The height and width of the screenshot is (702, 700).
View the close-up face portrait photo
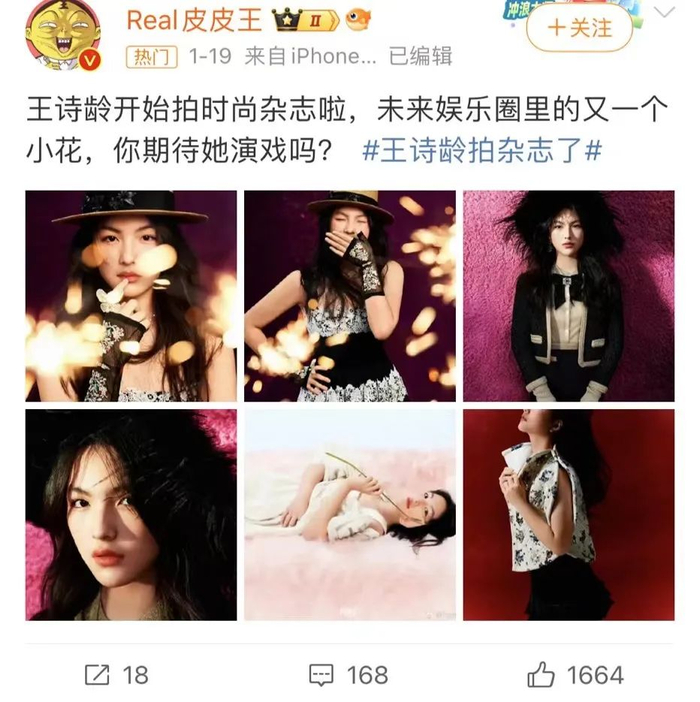(x=131, y=514)
